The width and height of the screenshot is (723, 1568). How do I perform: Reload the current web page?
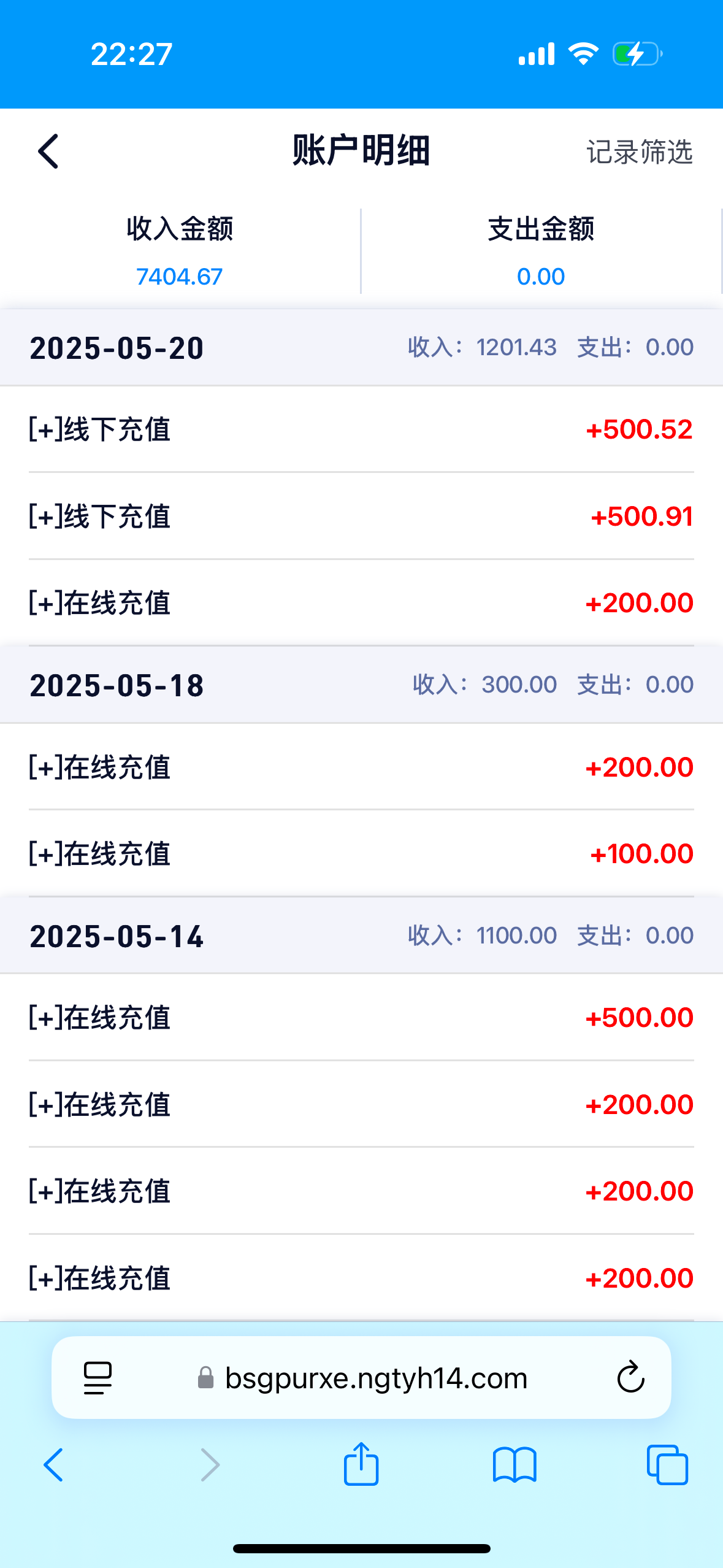[x=630, y=1378]
